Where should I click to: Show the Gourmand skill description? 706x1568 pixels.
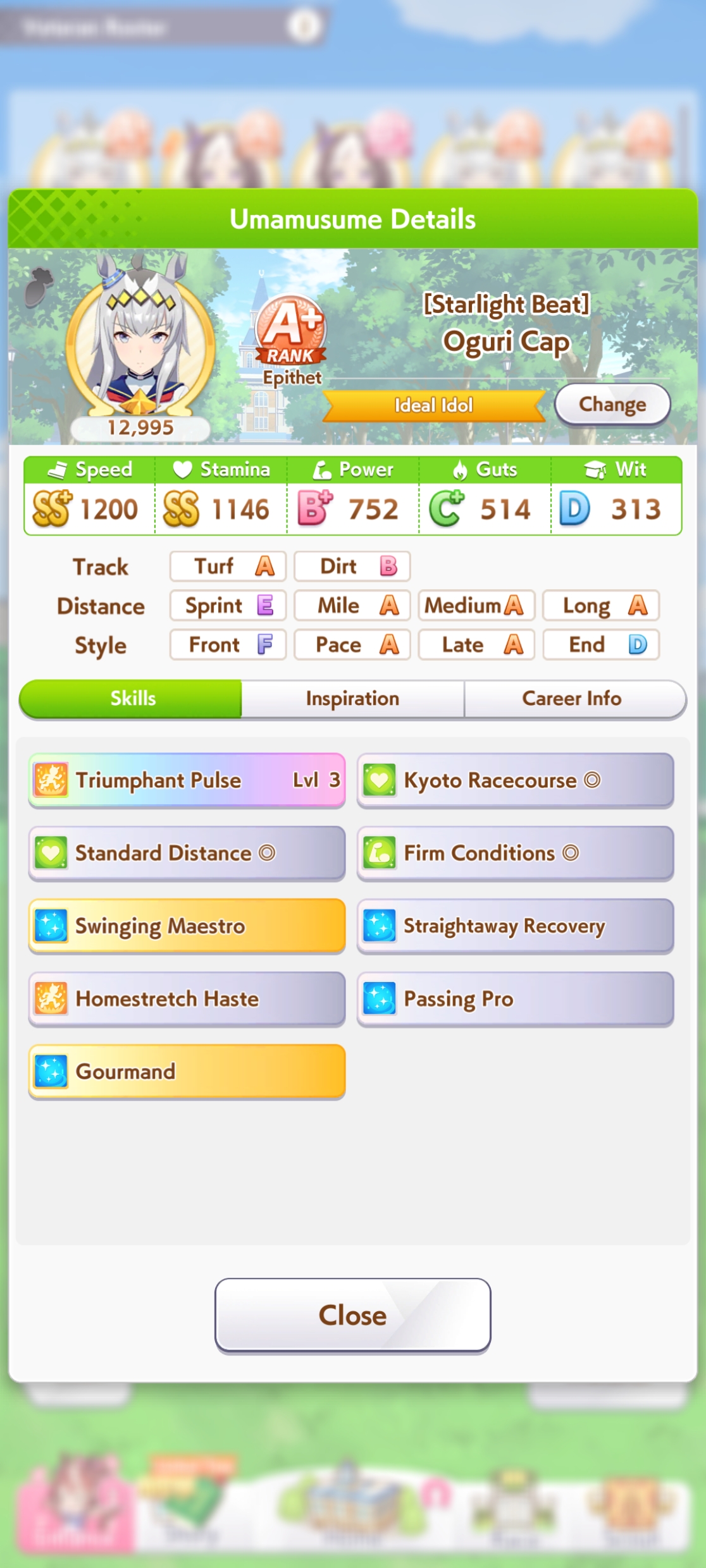coord(187,1072)
